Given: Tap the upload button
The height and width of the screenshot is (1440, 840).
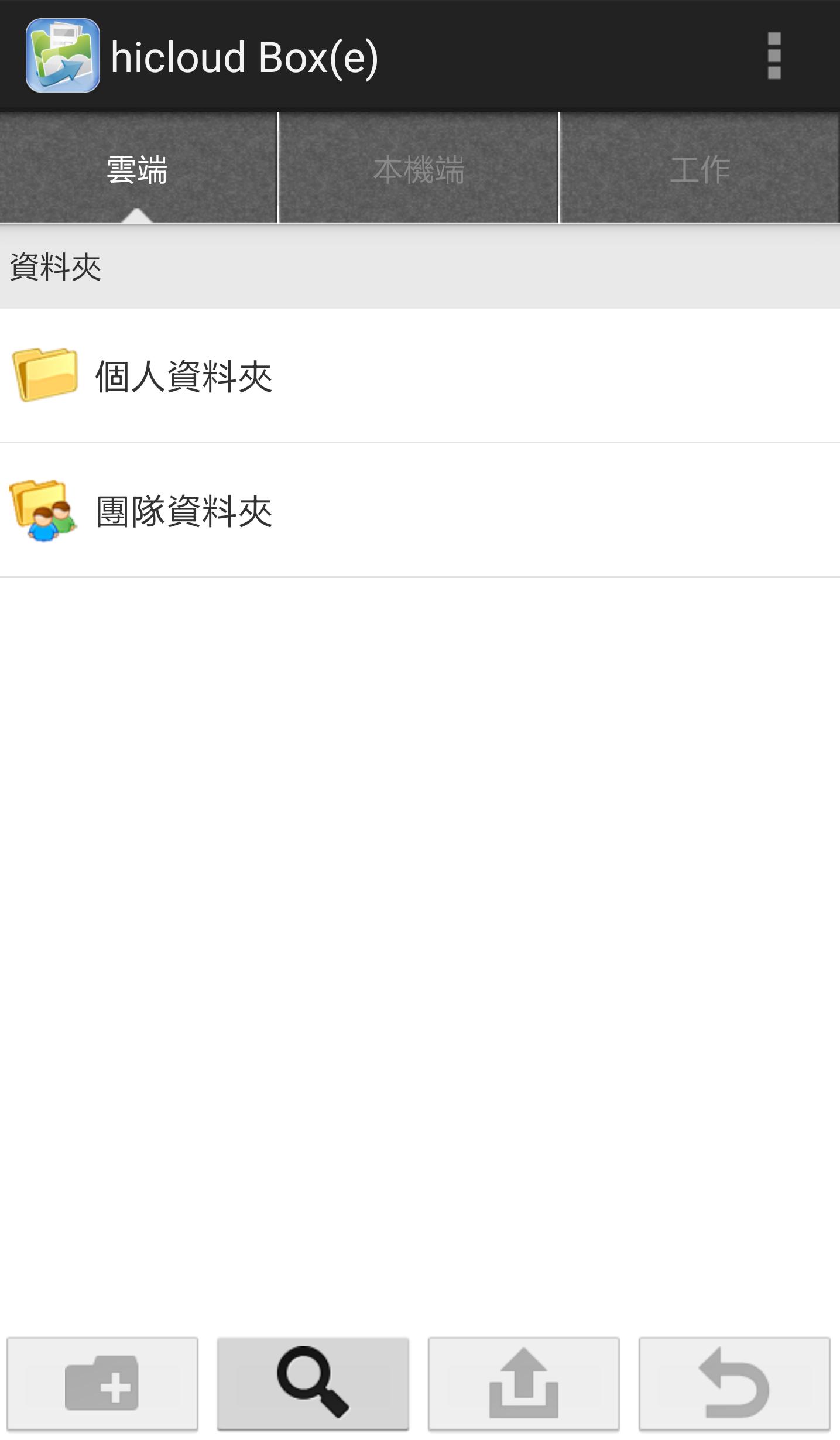Looking at the screenshot, I should (524, 1383).
